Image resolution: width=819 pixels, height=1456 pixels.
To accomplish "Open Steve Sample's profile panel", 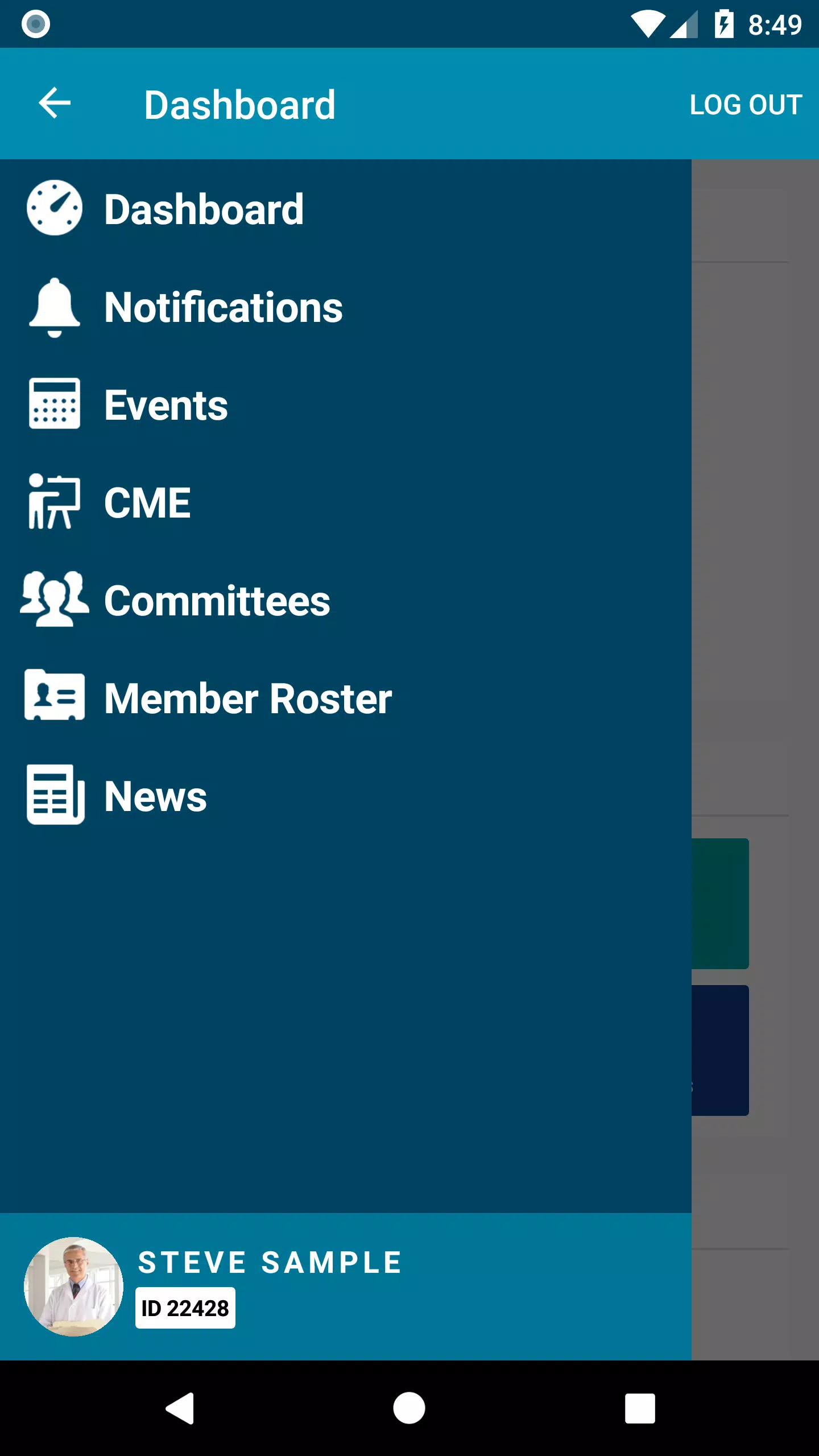I will tap(346, 1287).
